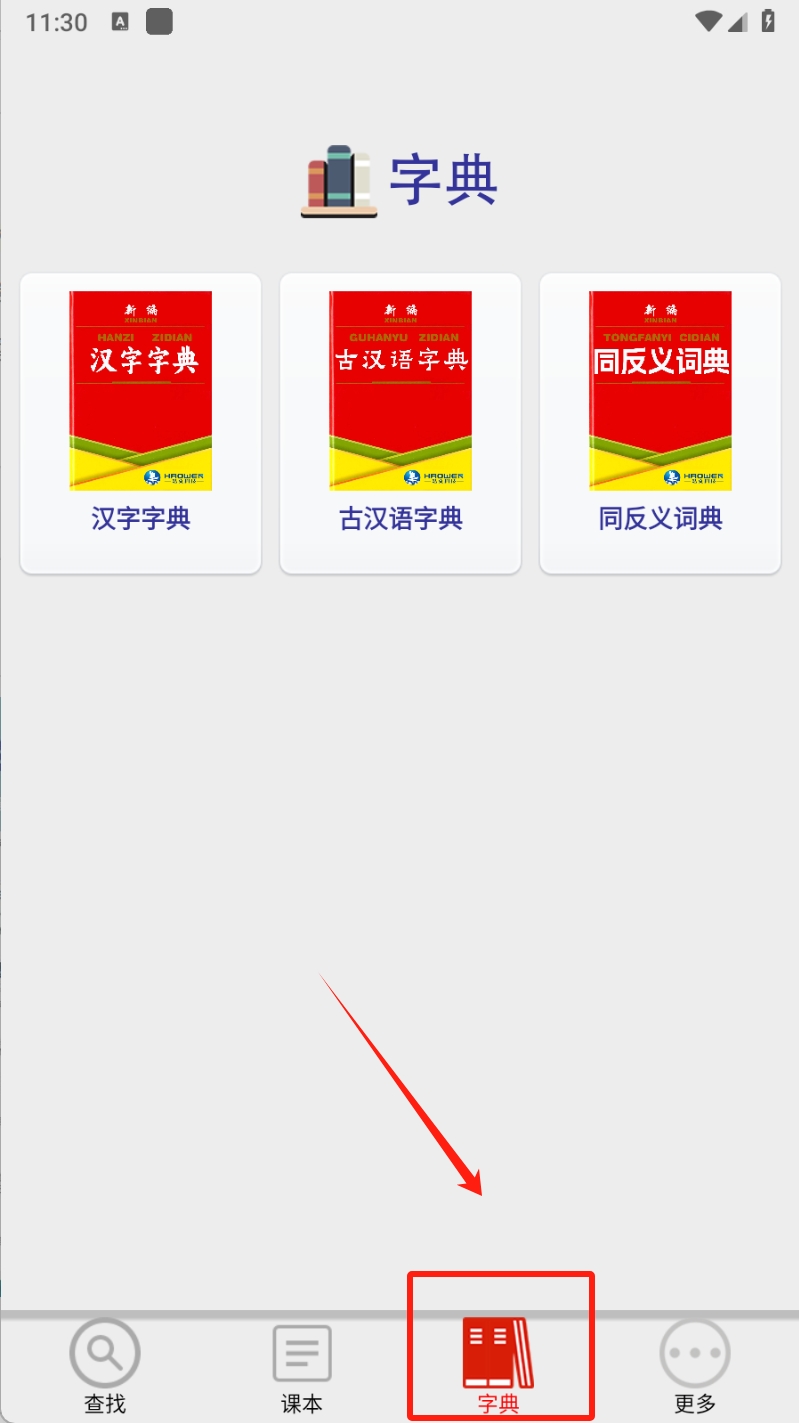Open the 古汉语字典 dictionary card
Viewport: 799px width, 1423px height.
point(400,423)
